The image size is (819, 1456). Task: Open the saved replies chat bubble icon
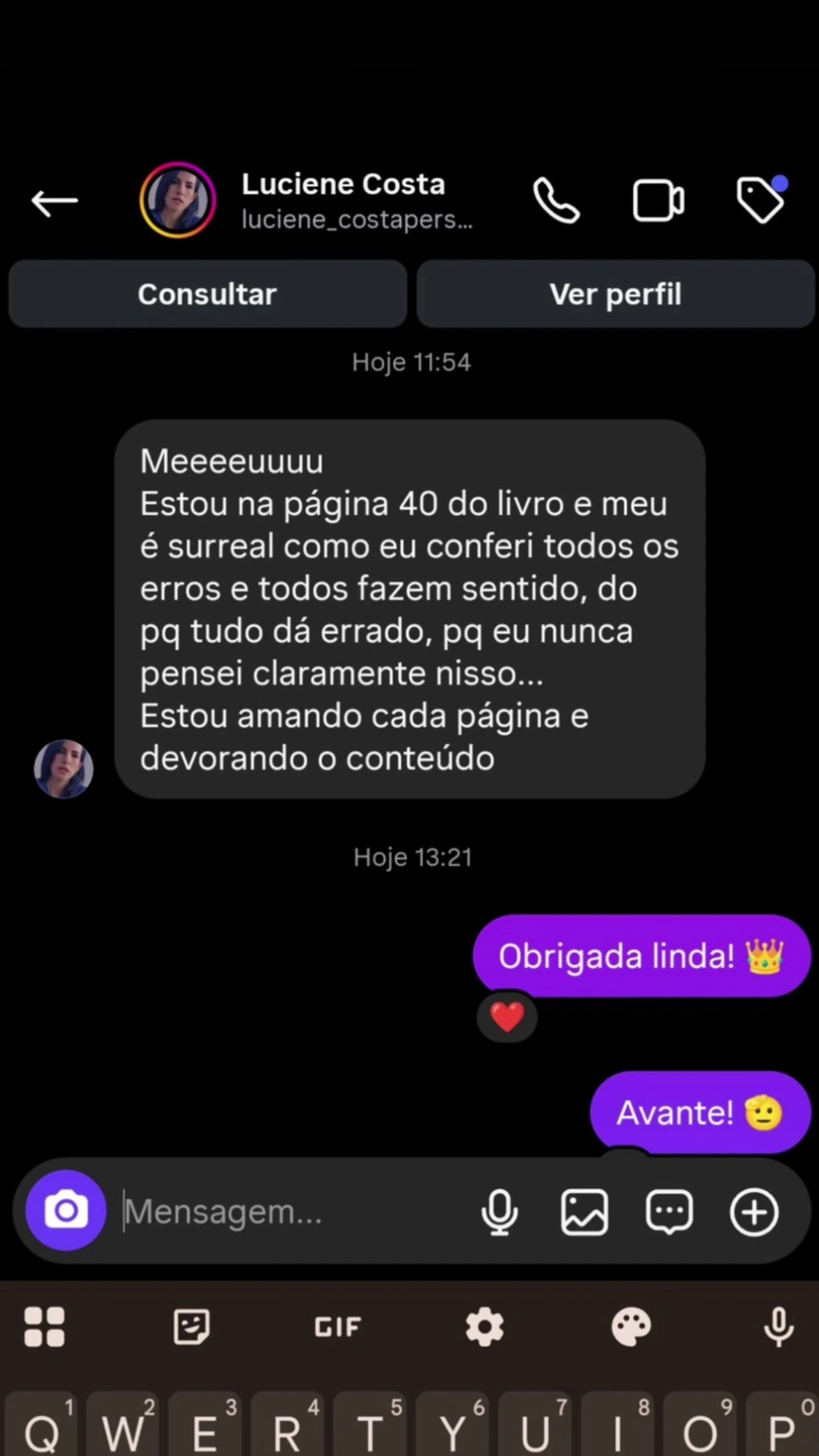click(x=669, y=1213)
